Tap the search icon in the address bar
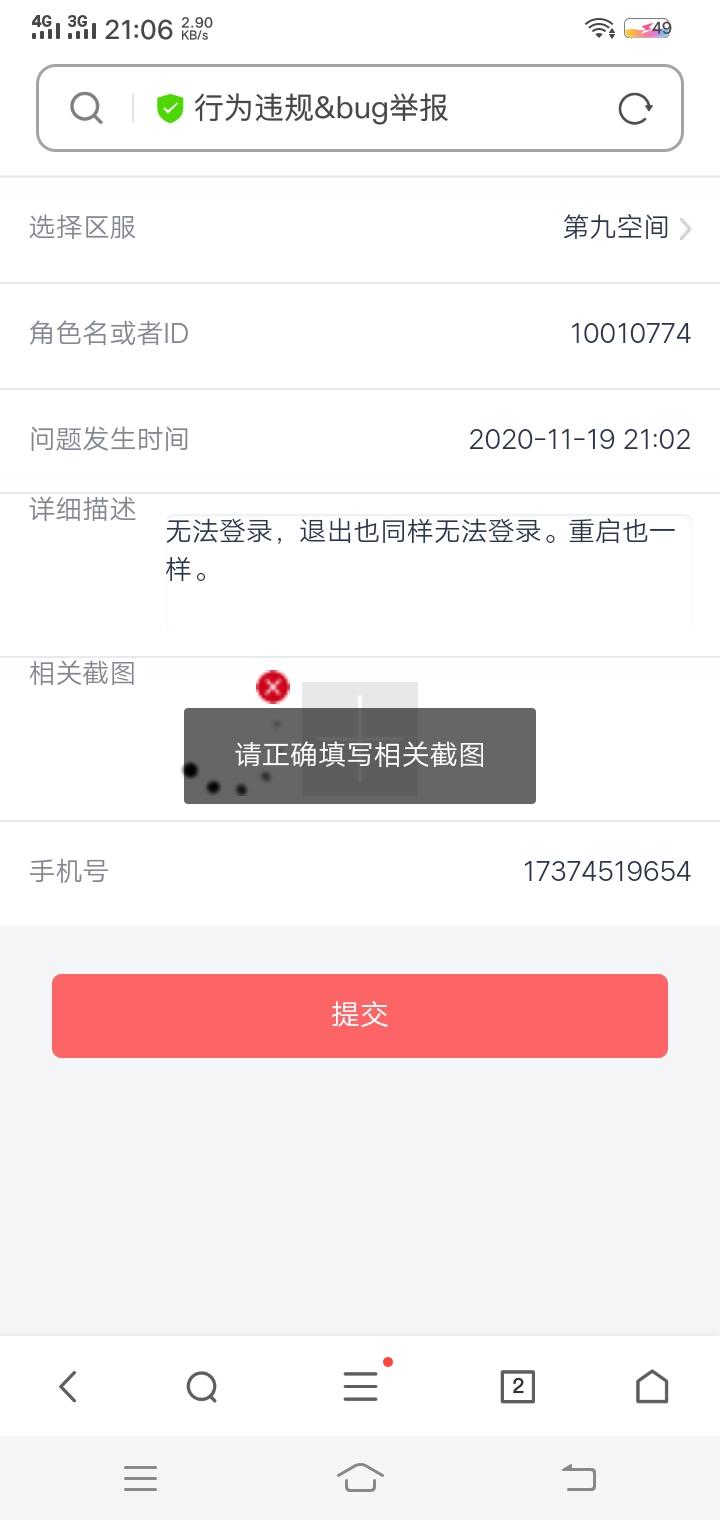The height and width of the screenshot is (1520, 720). (x=87, y=108)
